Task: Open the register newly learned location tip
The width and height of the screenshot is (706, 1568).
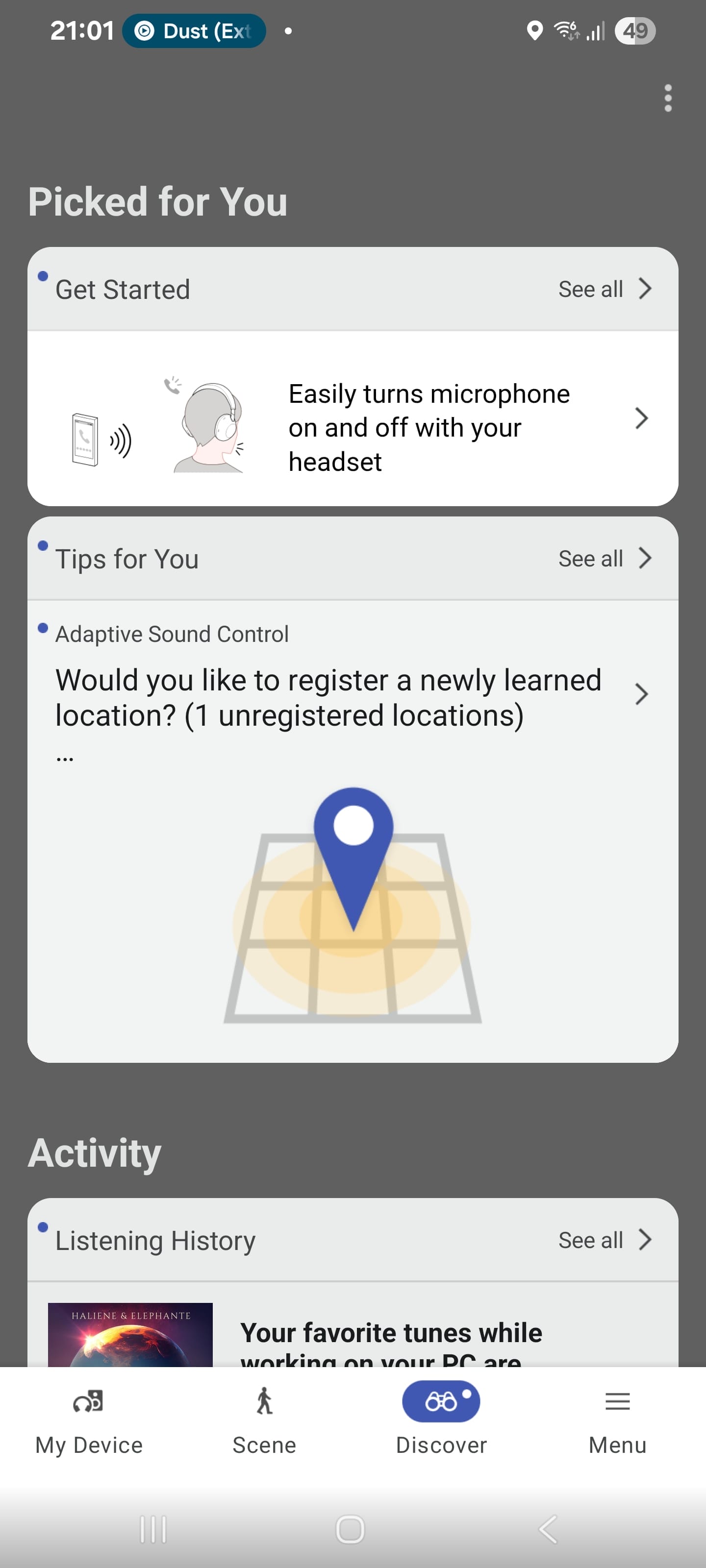Action: tap(353, 832)
